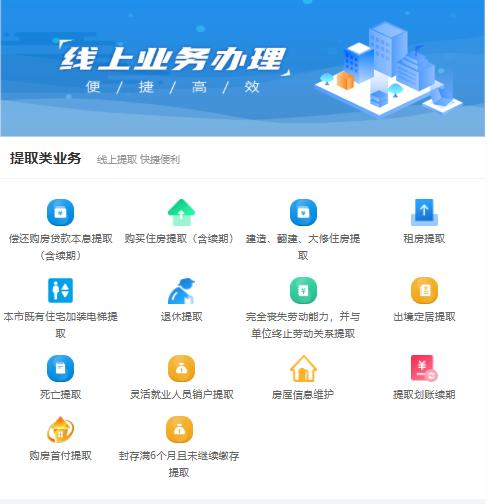Tap the 租房提取 icon
487x504 pixels.
click(424, 212)
